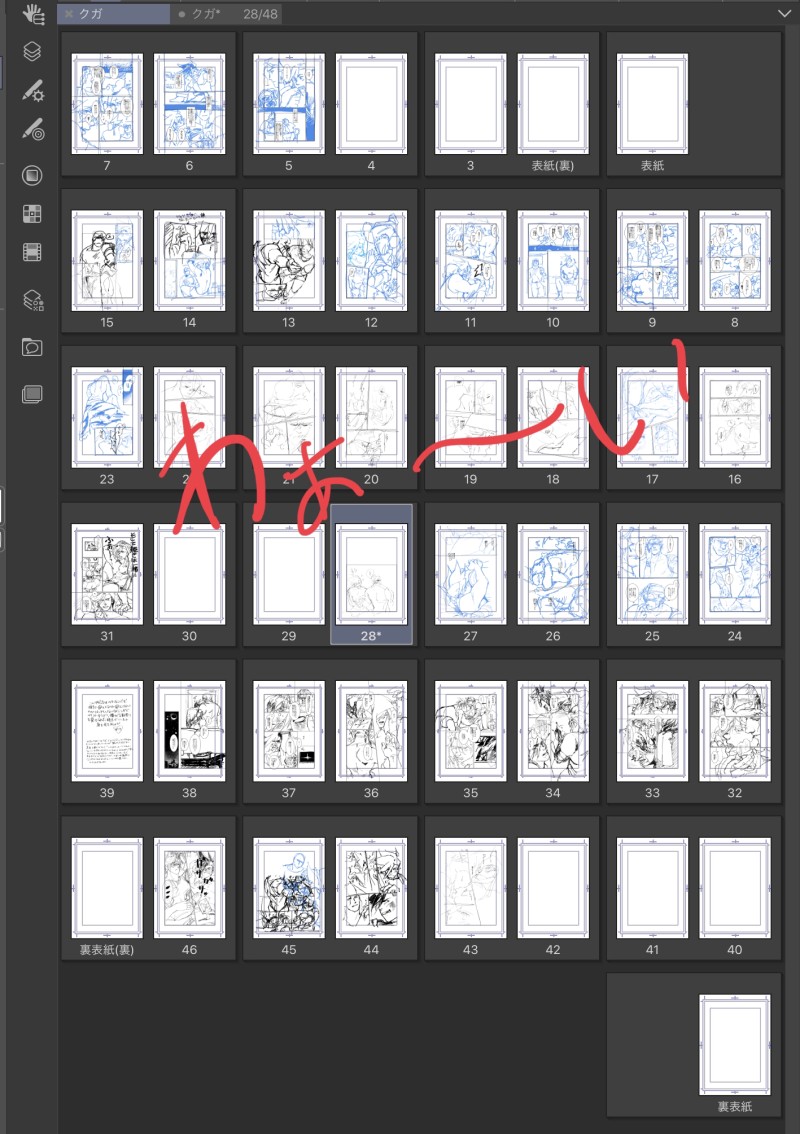The width and height of the screenshot is (800, 1134).
Task: Open page 31 thumbnail
Action: pos(107,573)
